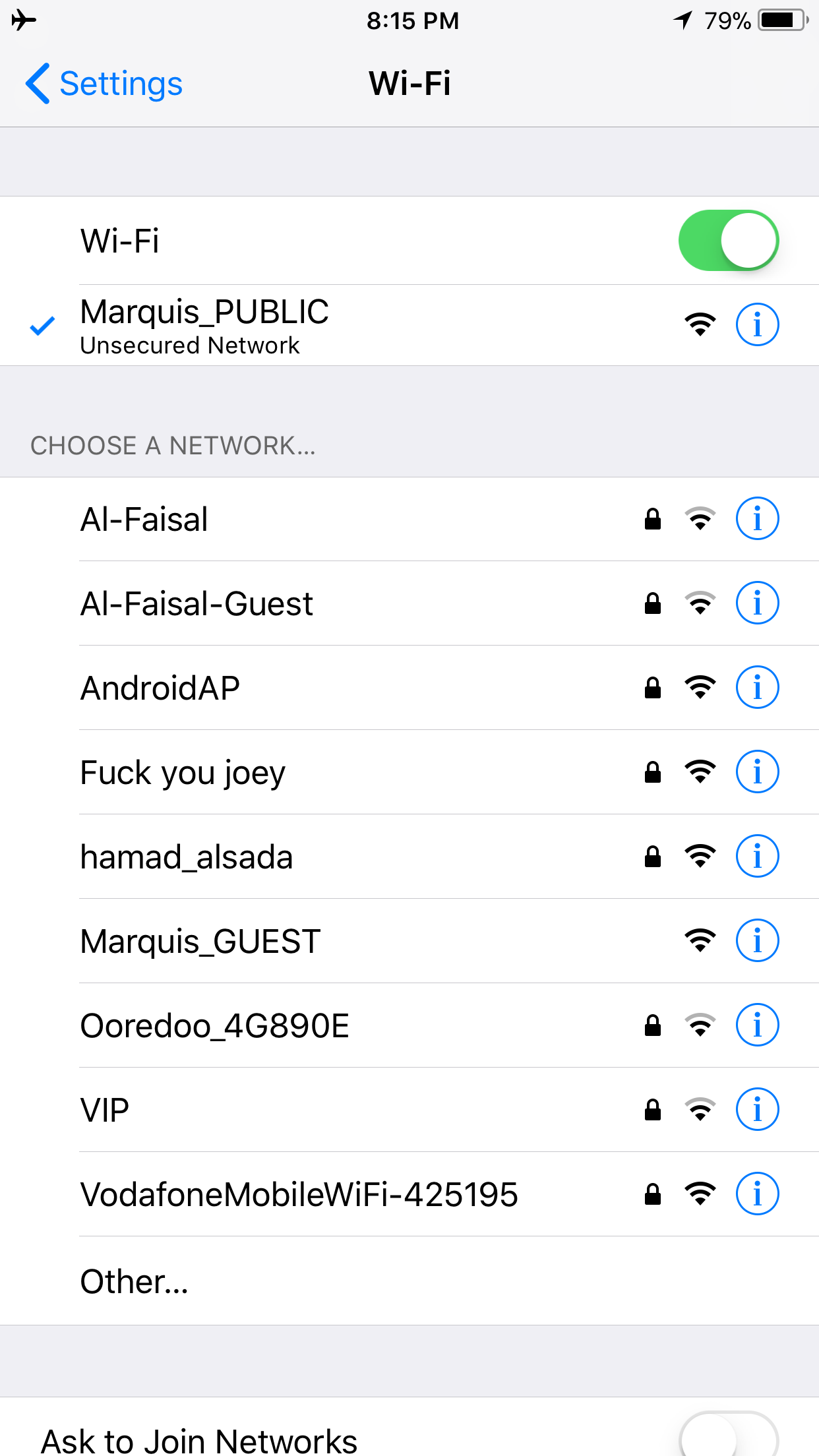The image size is (819, 1456).
Task: Connect to AndroidAP
Action: click(160, 688)
